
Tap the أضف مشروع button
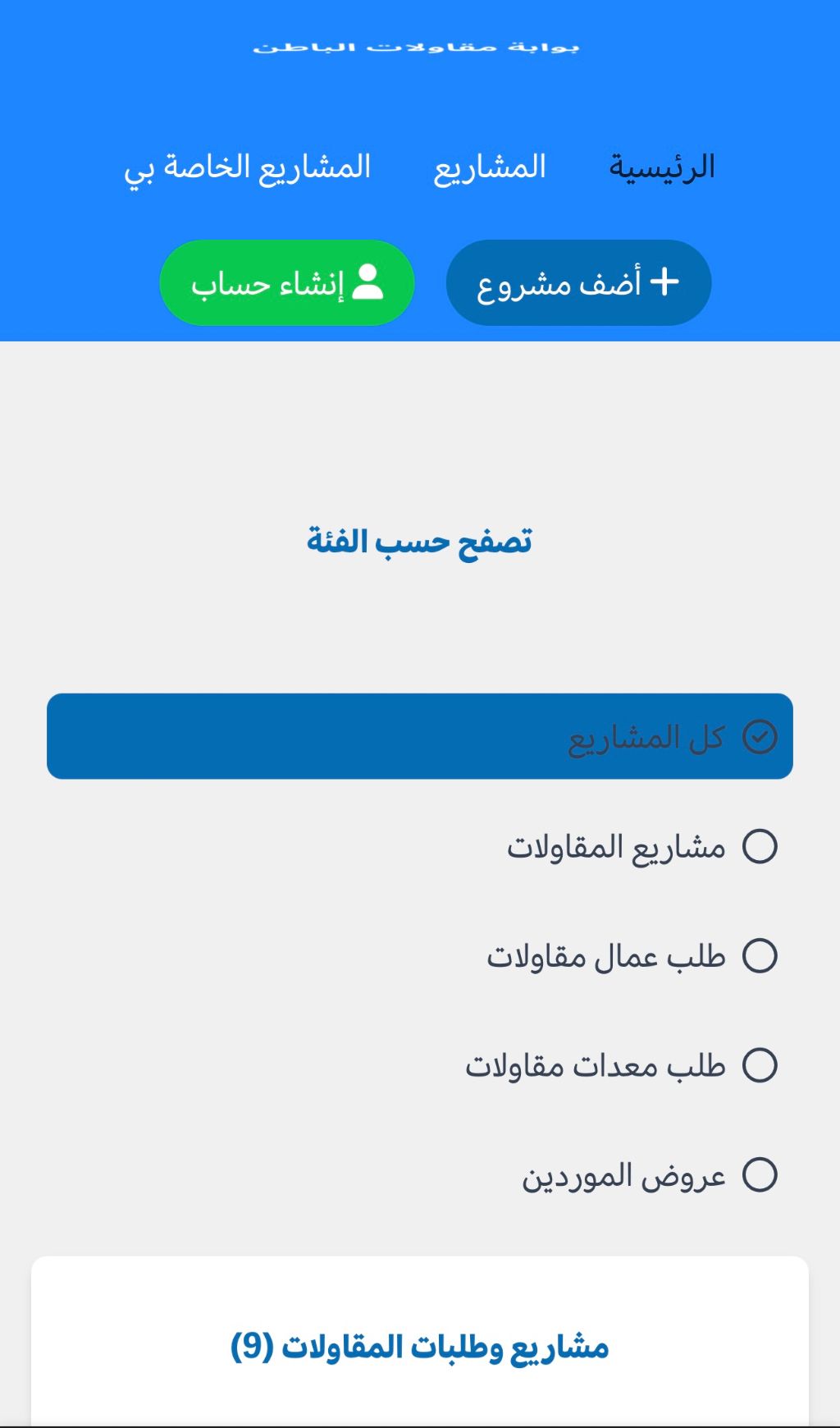(578, 283)
